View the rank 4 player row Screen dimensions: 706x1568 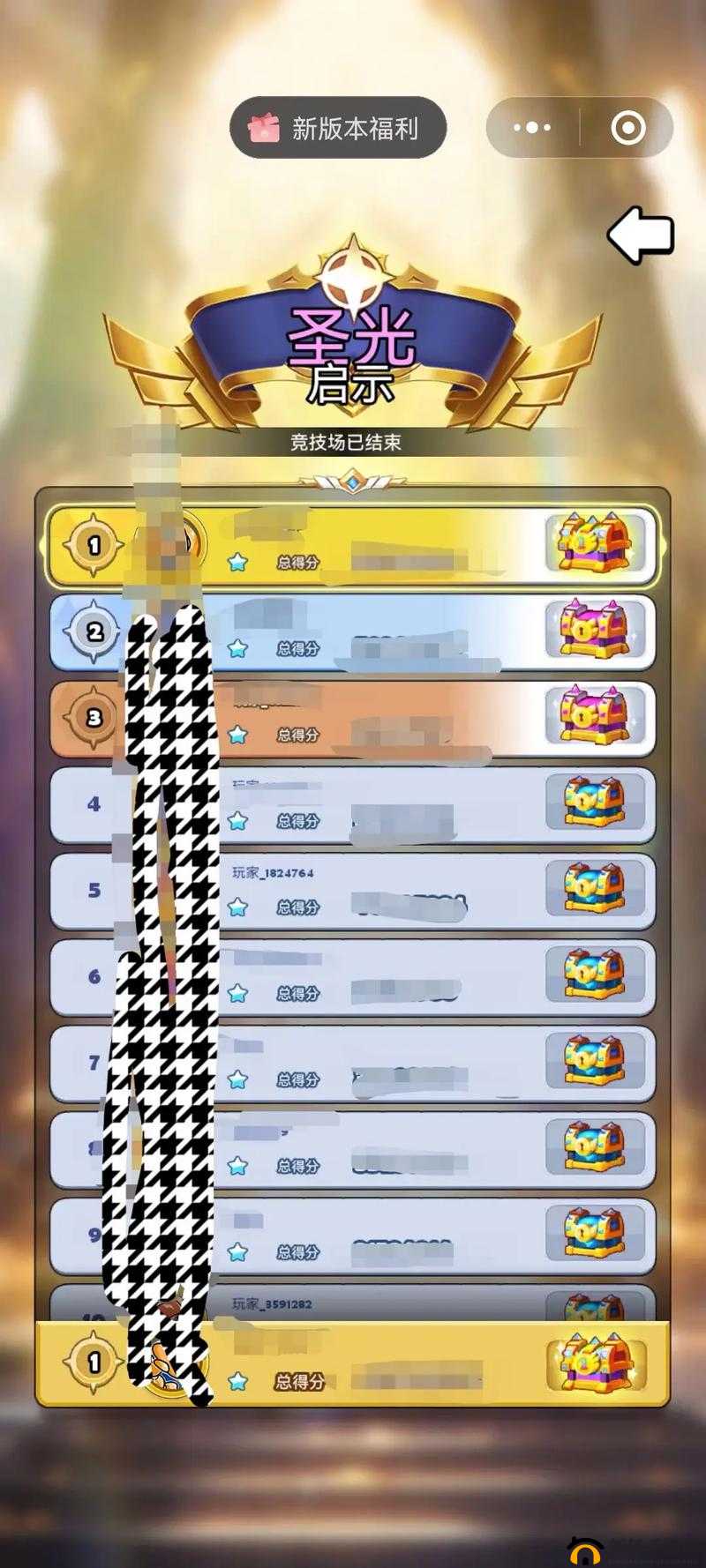click(353, 804)
